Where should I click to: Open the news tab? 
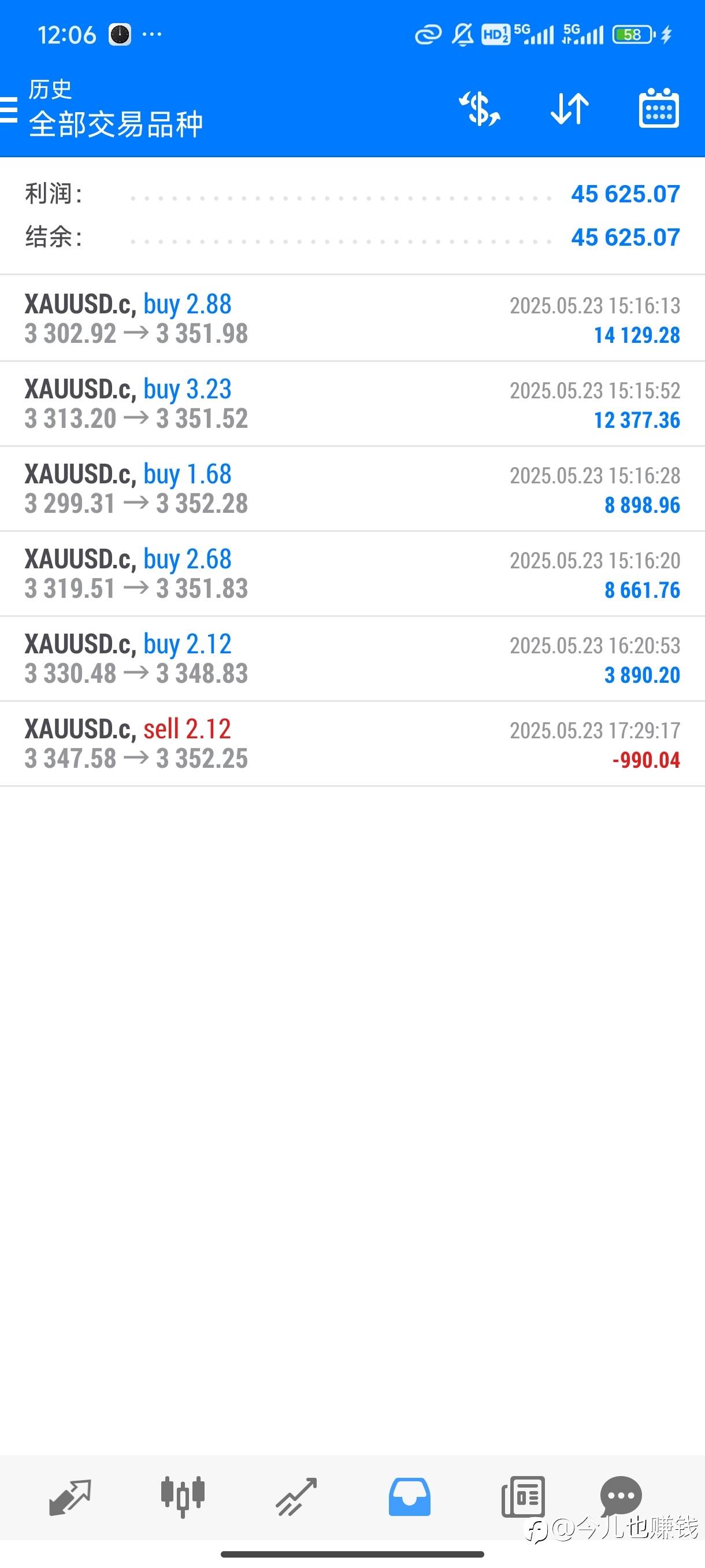point(522,1496)
